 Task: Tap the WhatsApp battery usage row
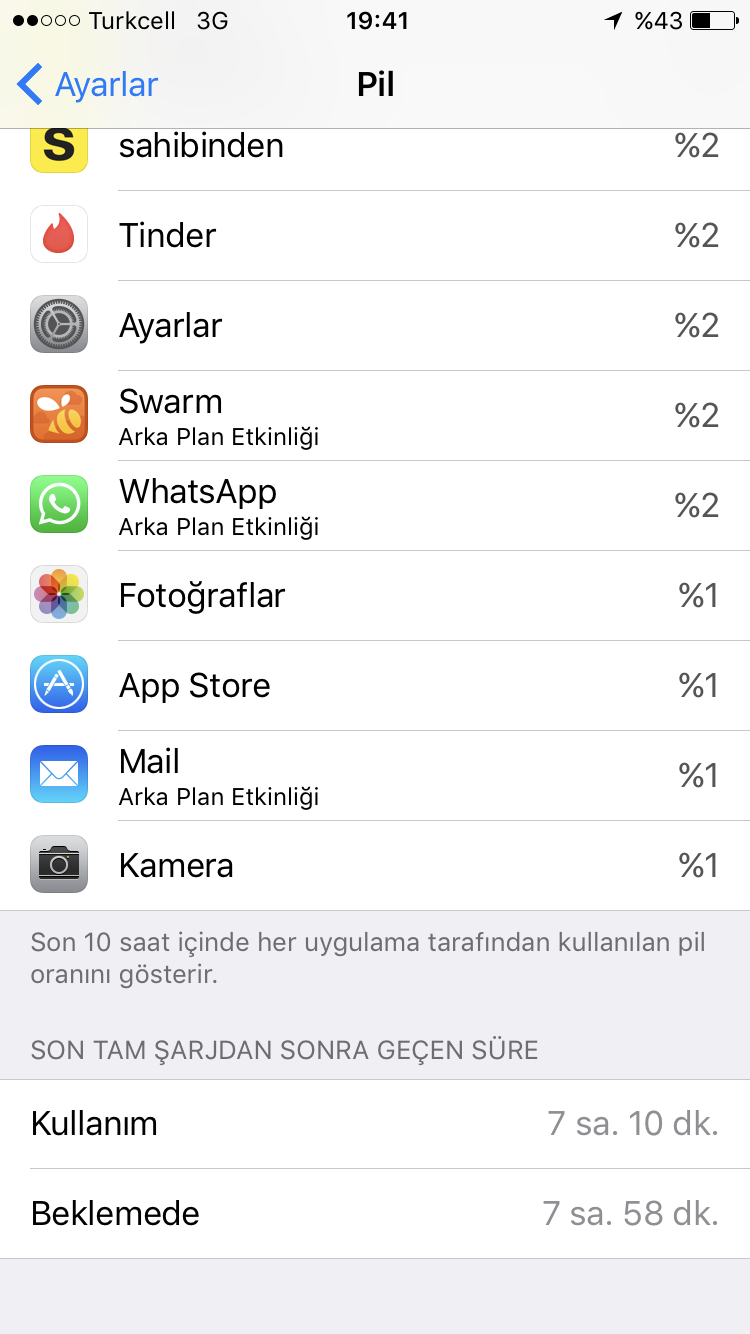click(x=375, y=506)
